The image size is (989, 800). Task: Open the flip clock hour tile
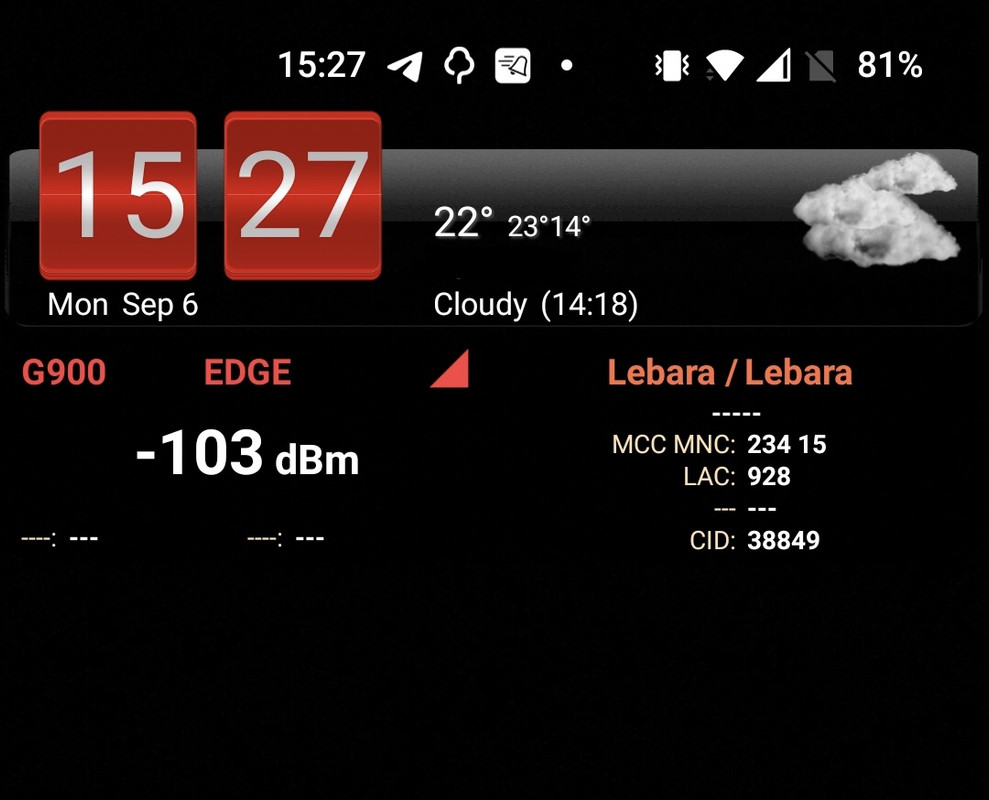click(x=118, y=195)
